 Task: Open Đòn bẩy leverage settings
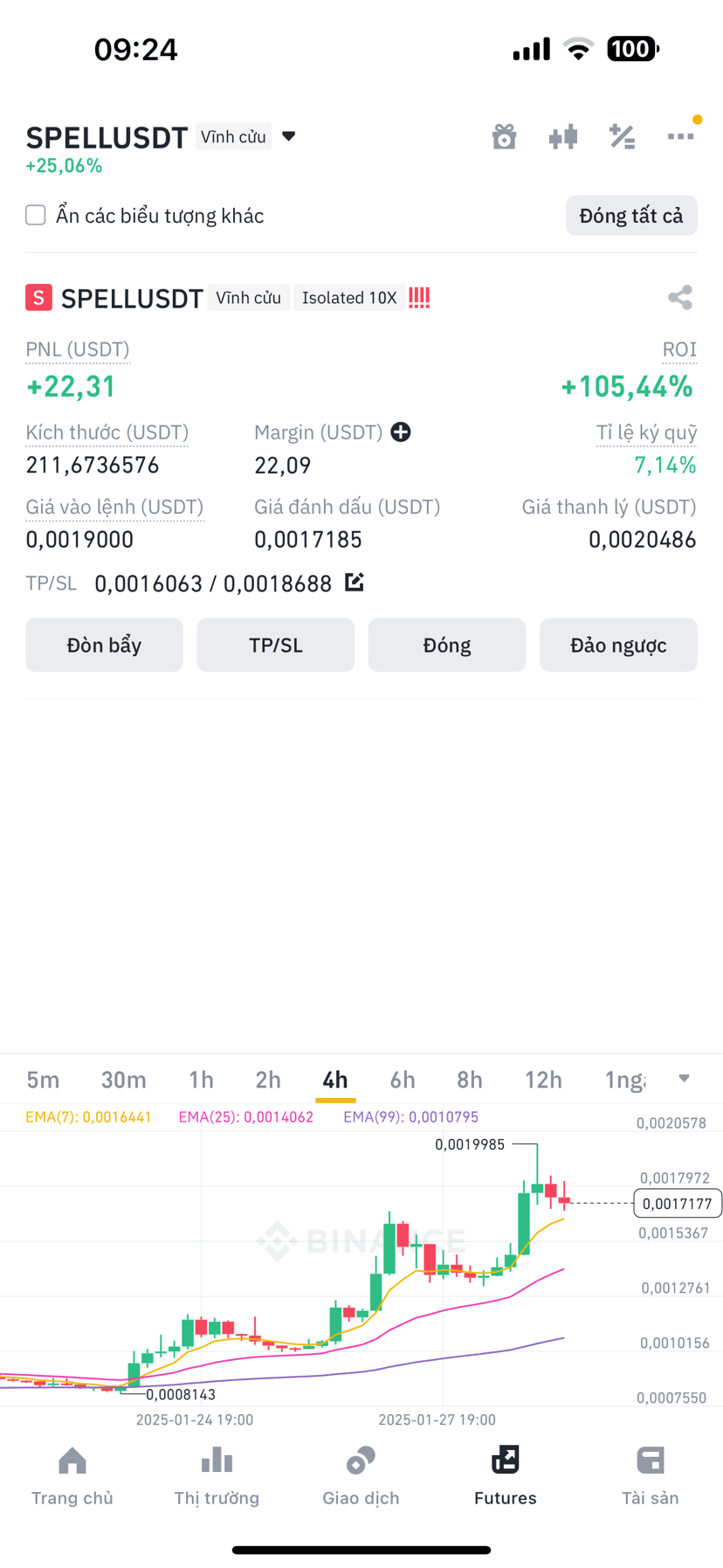click(104, 645)
